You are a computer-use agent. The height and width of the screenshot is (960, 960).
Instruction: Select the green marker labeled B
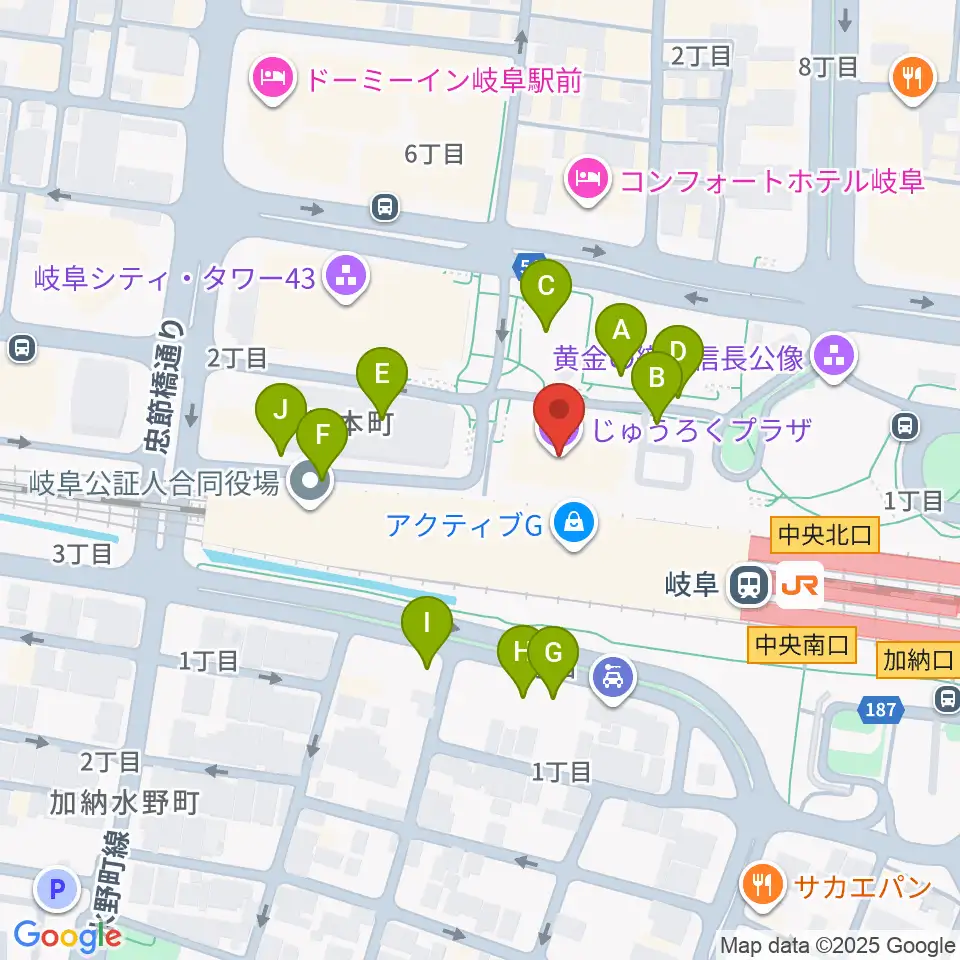coord(656,386)
